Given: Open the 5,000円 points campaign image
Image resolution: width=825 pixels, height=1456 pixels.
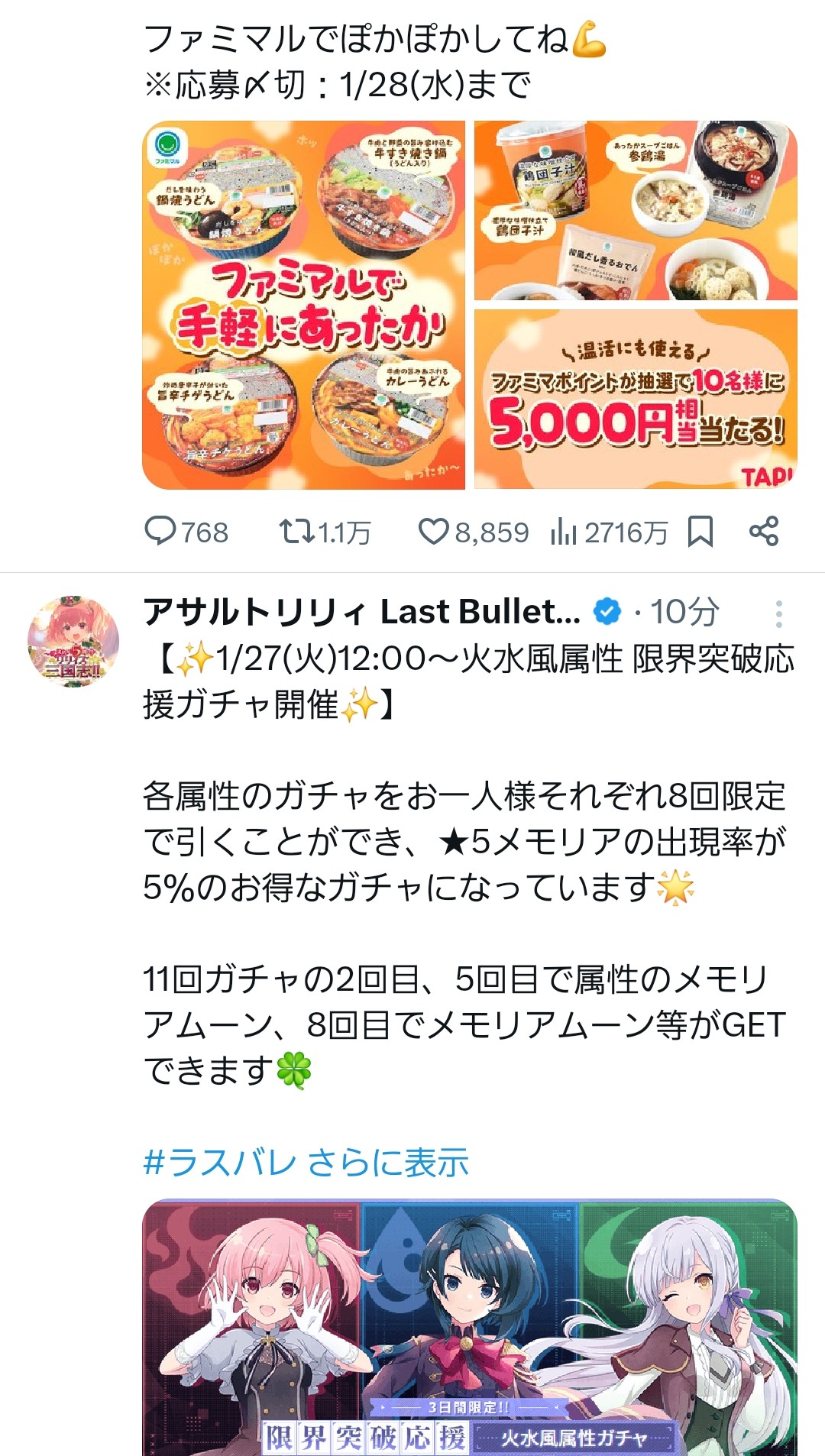Looking at the screenshot, I should coord(636,399).
